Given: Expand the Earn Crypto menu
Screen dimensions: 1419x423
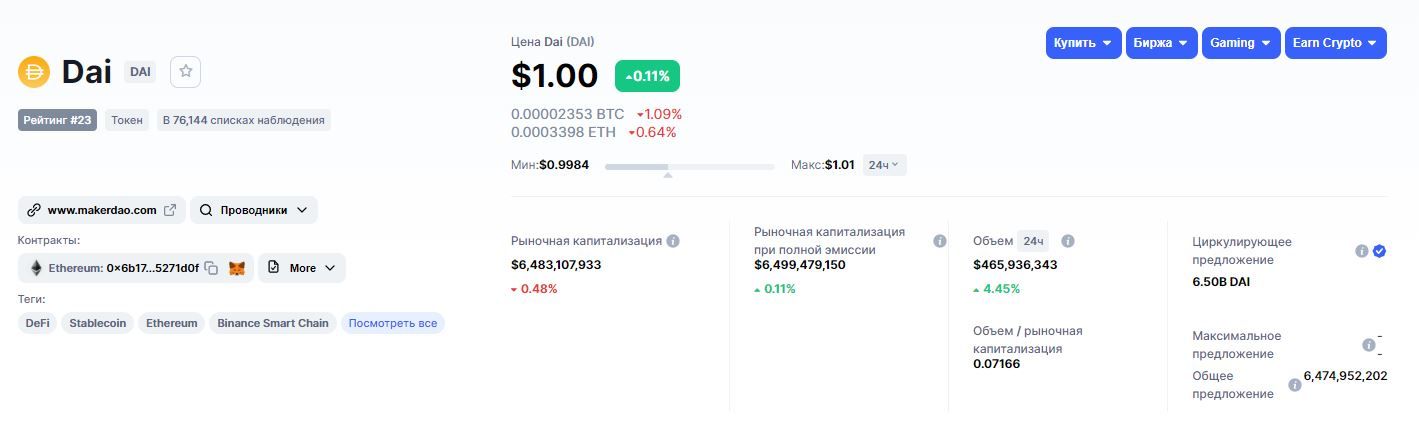Looking at the screenshot, I should tap(1334, 43).
